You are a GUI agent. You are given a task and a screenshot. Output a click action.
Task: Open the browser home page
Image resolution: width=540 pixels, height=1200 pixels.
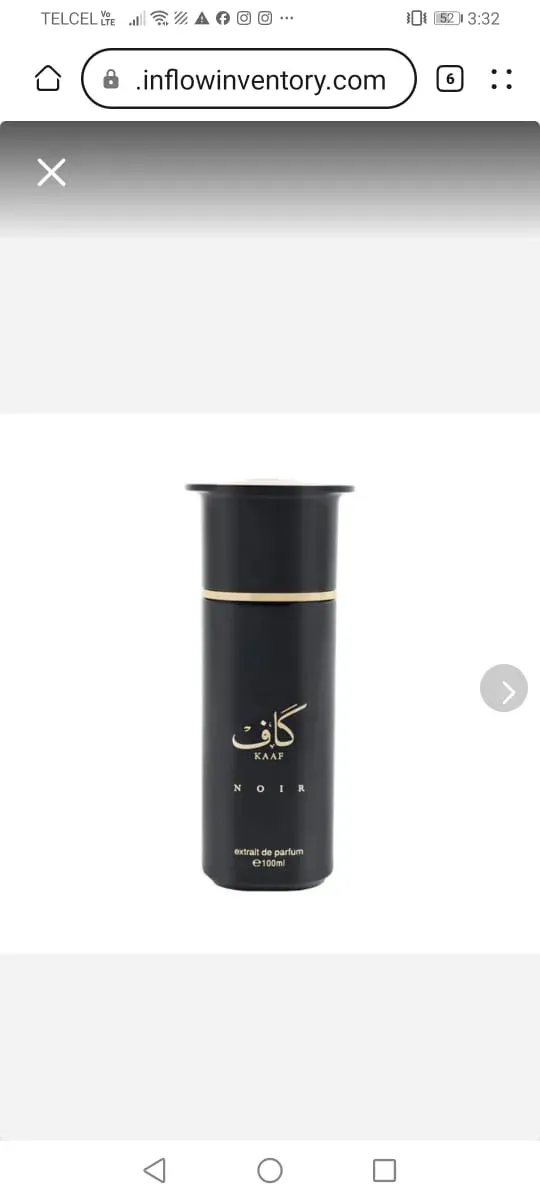pos(49,79)
